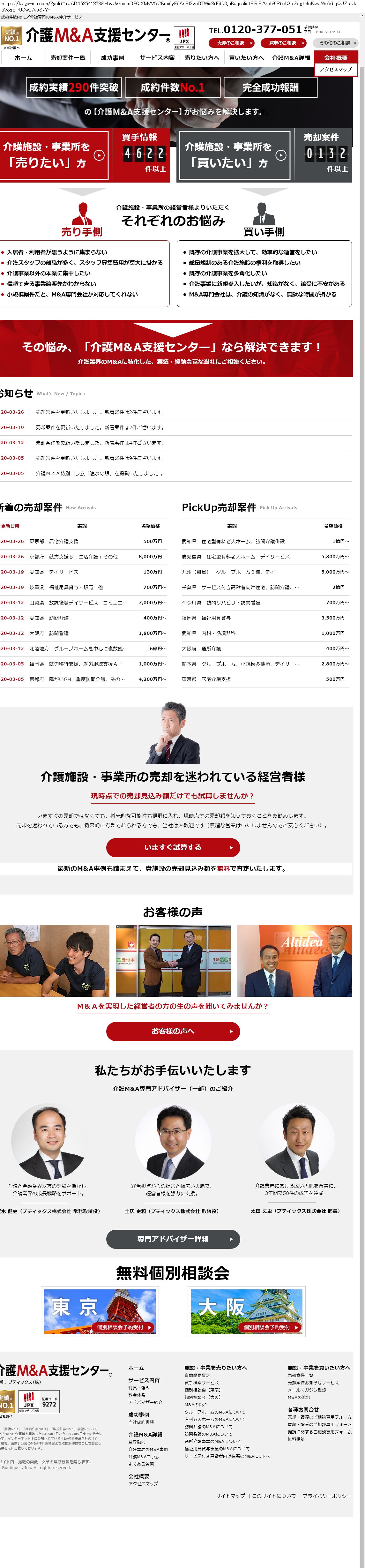Open お客様の声へ button
Viewport: 365px width, 1568px height.
click(x=173, y=1031)
